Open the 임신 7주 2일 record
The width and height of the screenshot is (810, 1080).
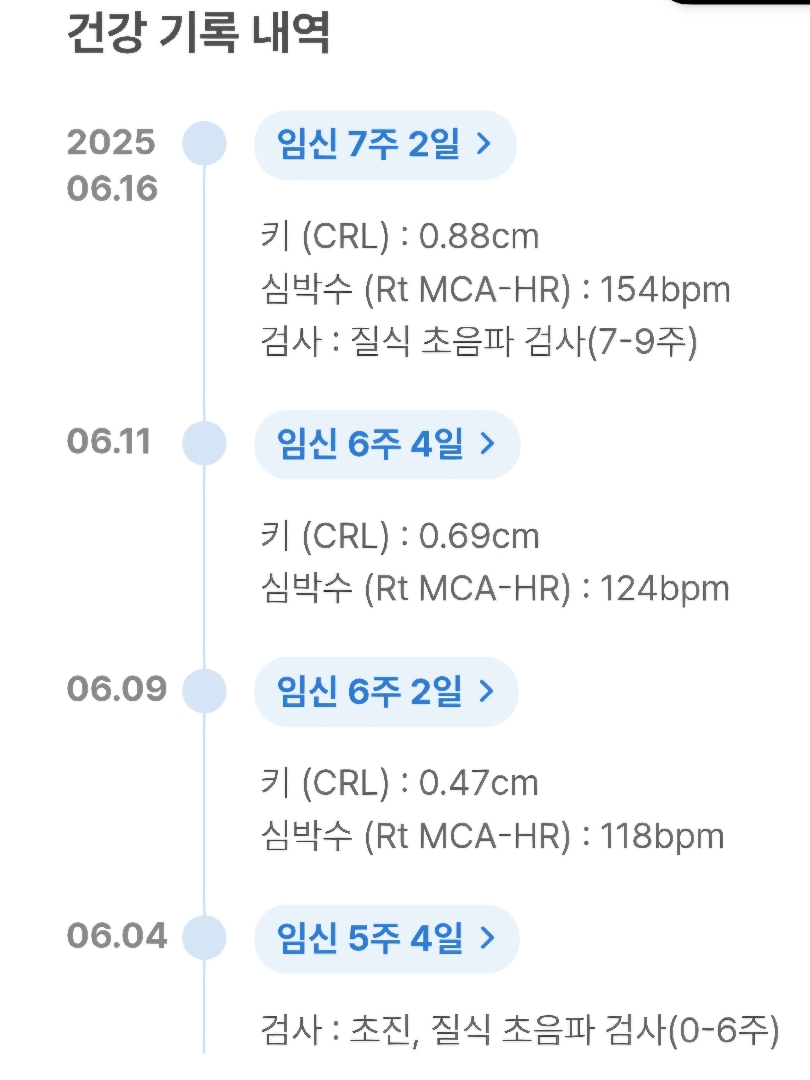coord(385,145)
